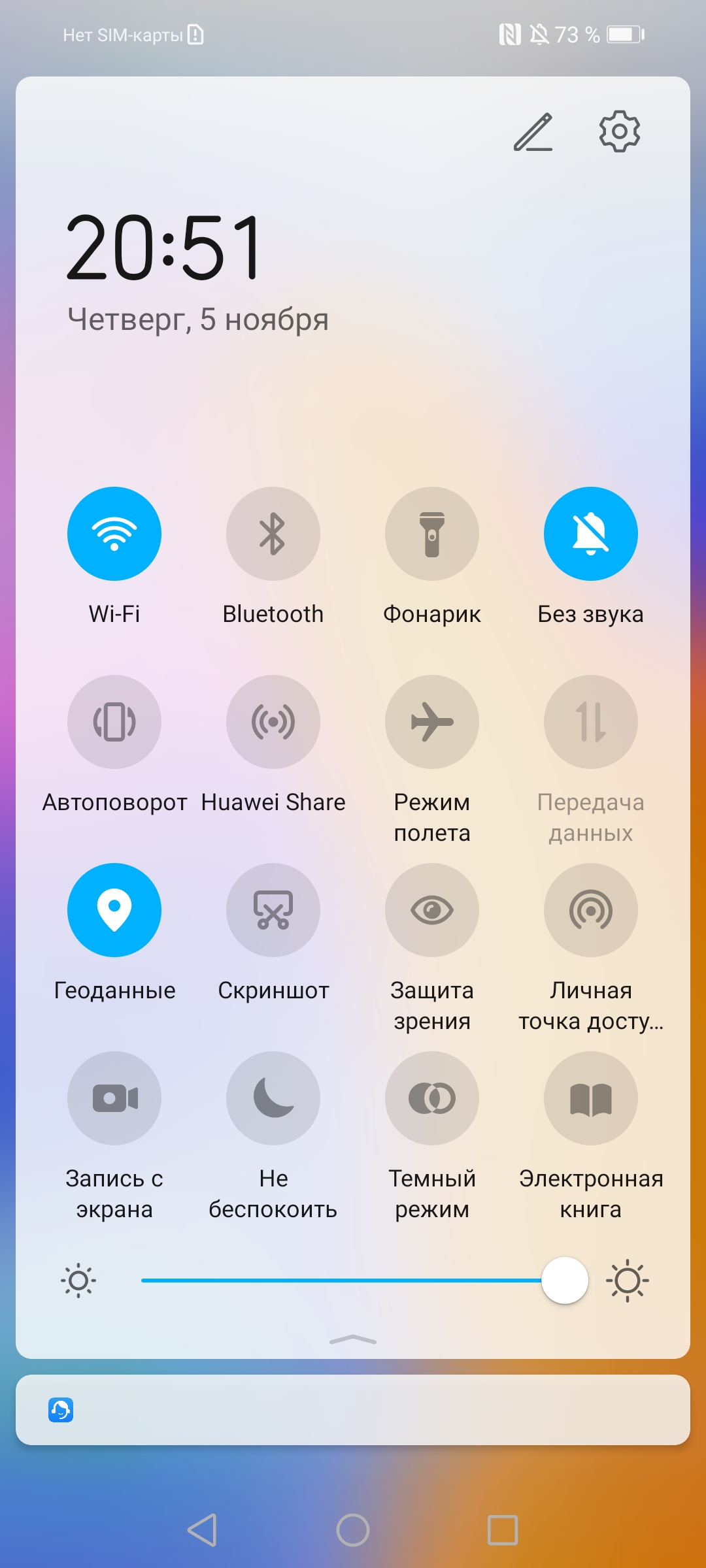Disable Без звука silent mode
The height and width of the screenshot is (1568, 706).
click(x=591, y=534)
